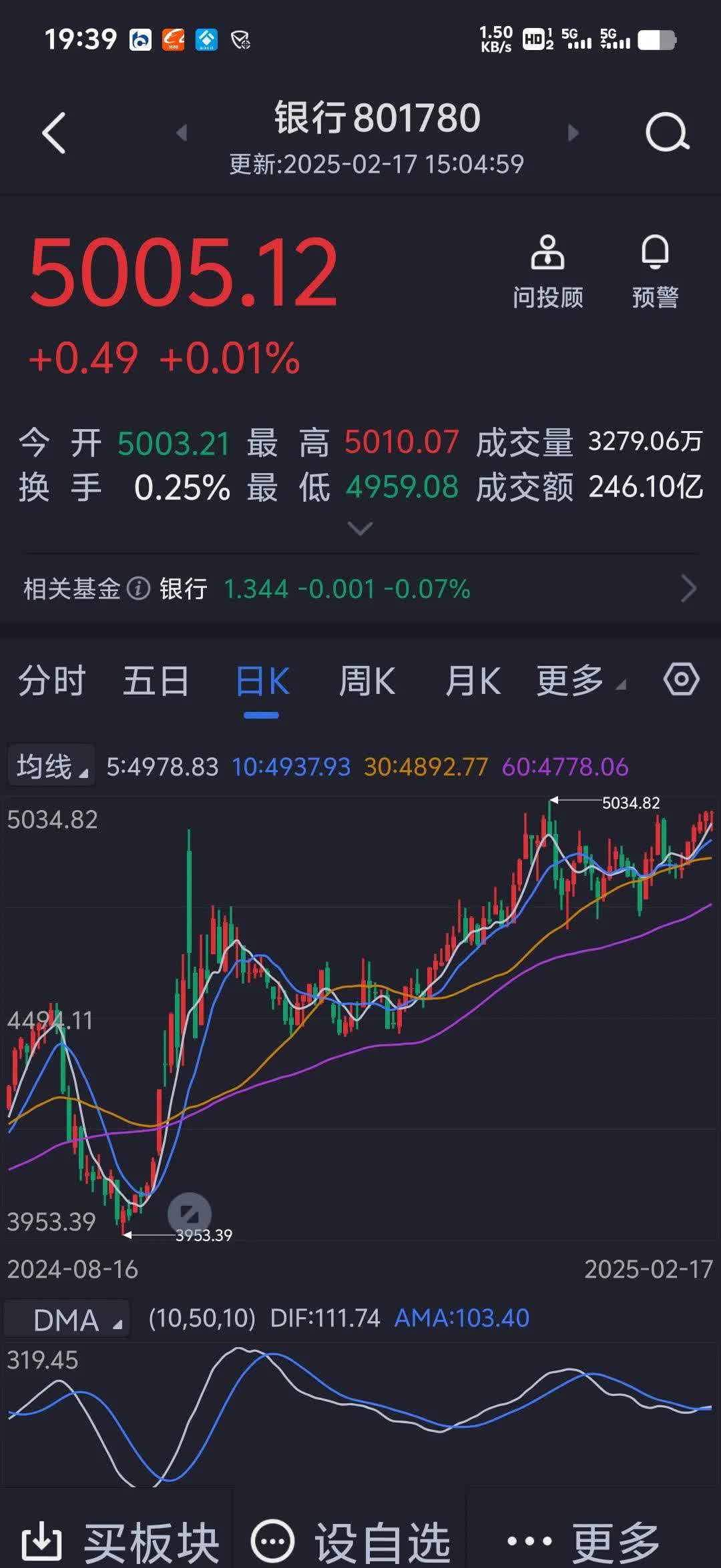Switch to the previous index with left arrow

181,133
